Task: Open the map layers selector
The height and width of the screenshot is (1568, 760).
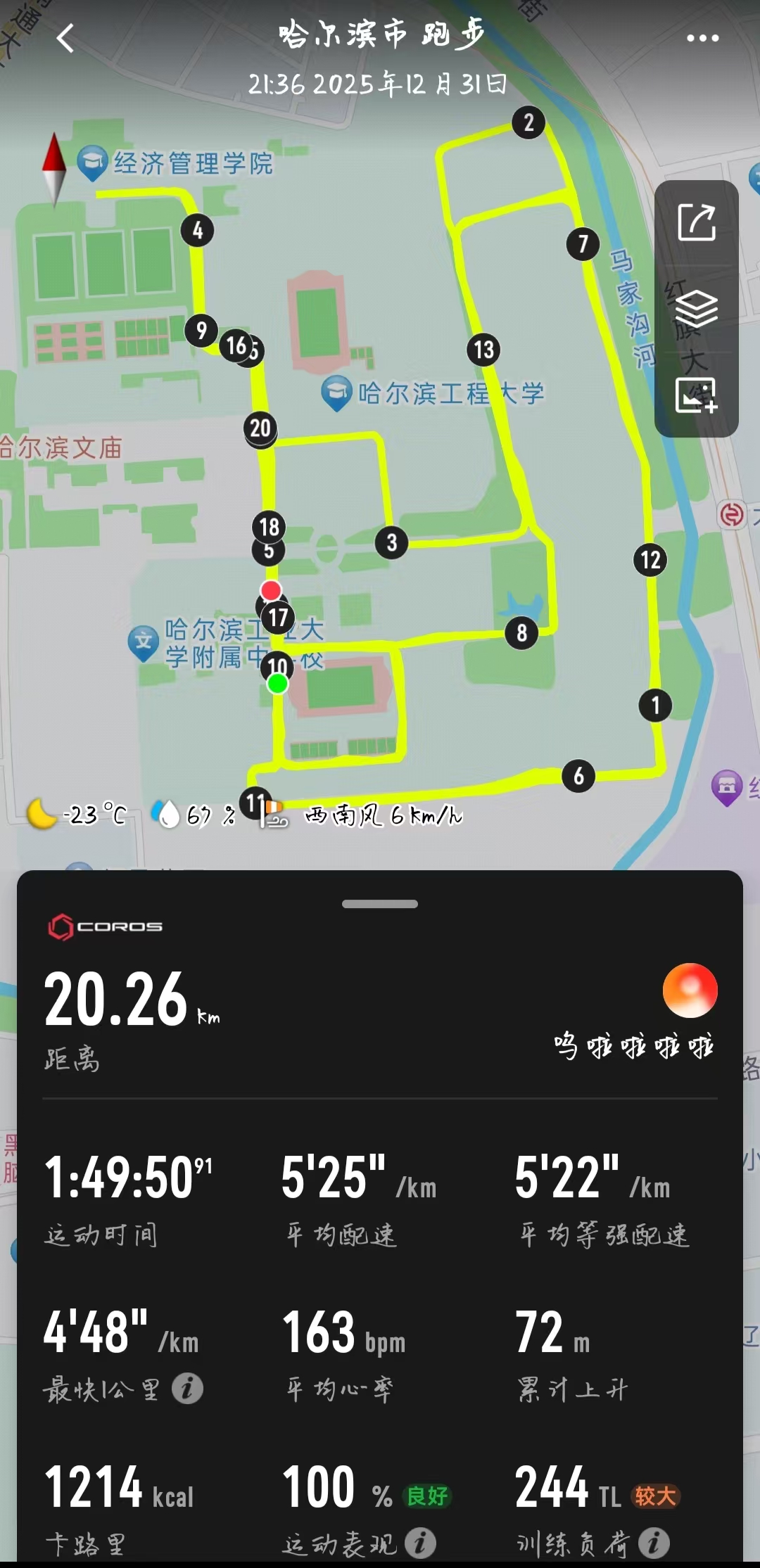Action: pyautogui.click(x=696, y=309)
